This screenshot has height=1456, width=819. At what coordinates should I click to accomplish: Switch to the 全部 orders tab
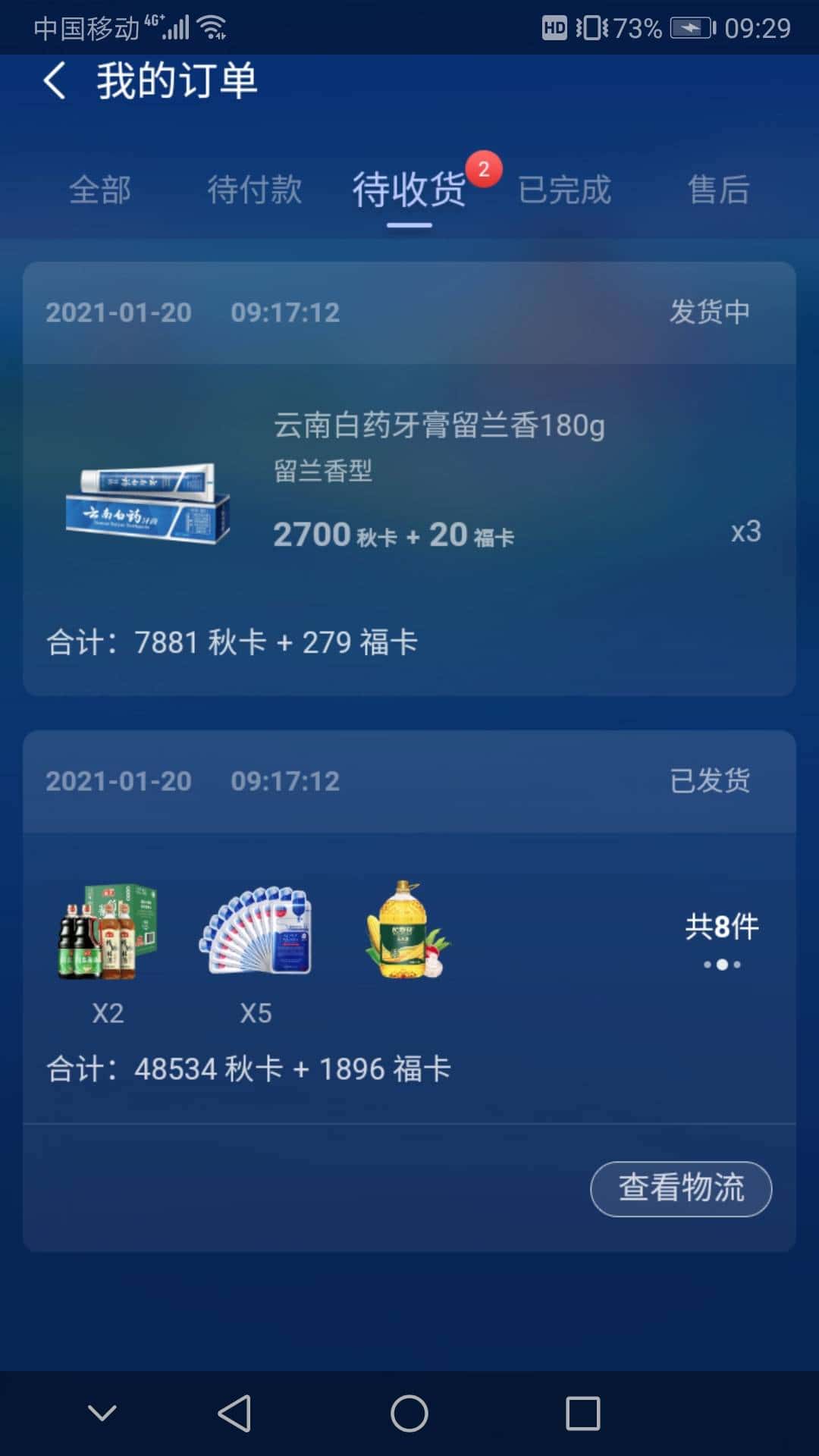101,191
